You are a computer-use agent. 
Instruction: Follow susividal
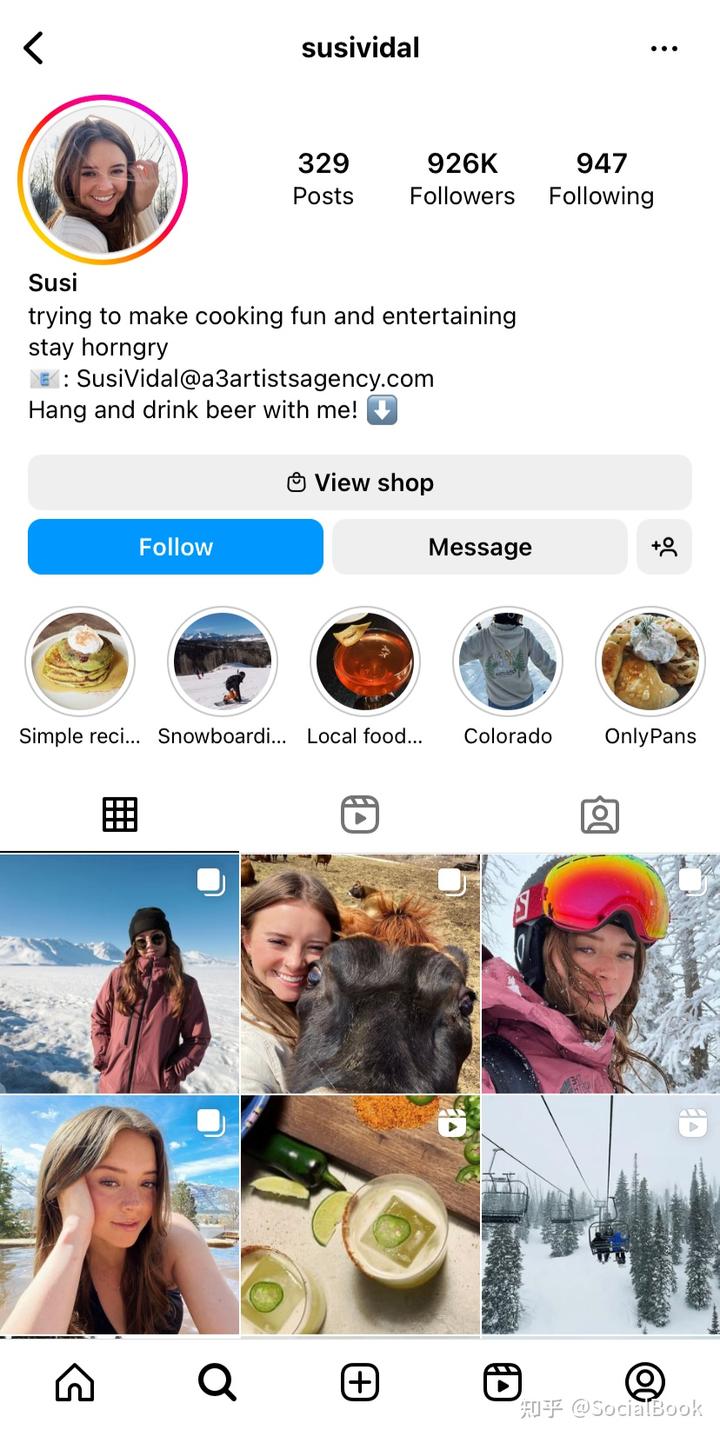pos(175,547)
